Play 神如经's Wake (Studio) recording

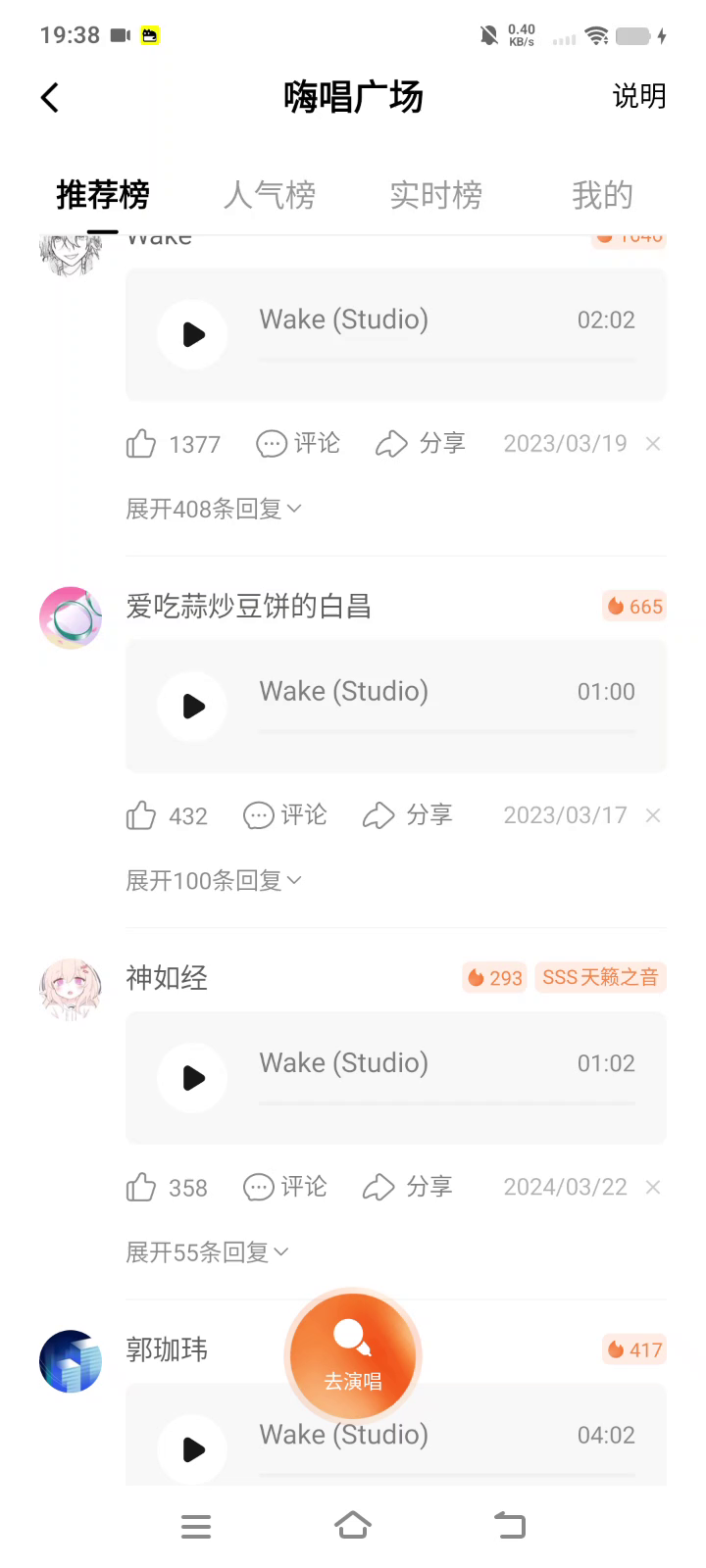[193, 1078]
